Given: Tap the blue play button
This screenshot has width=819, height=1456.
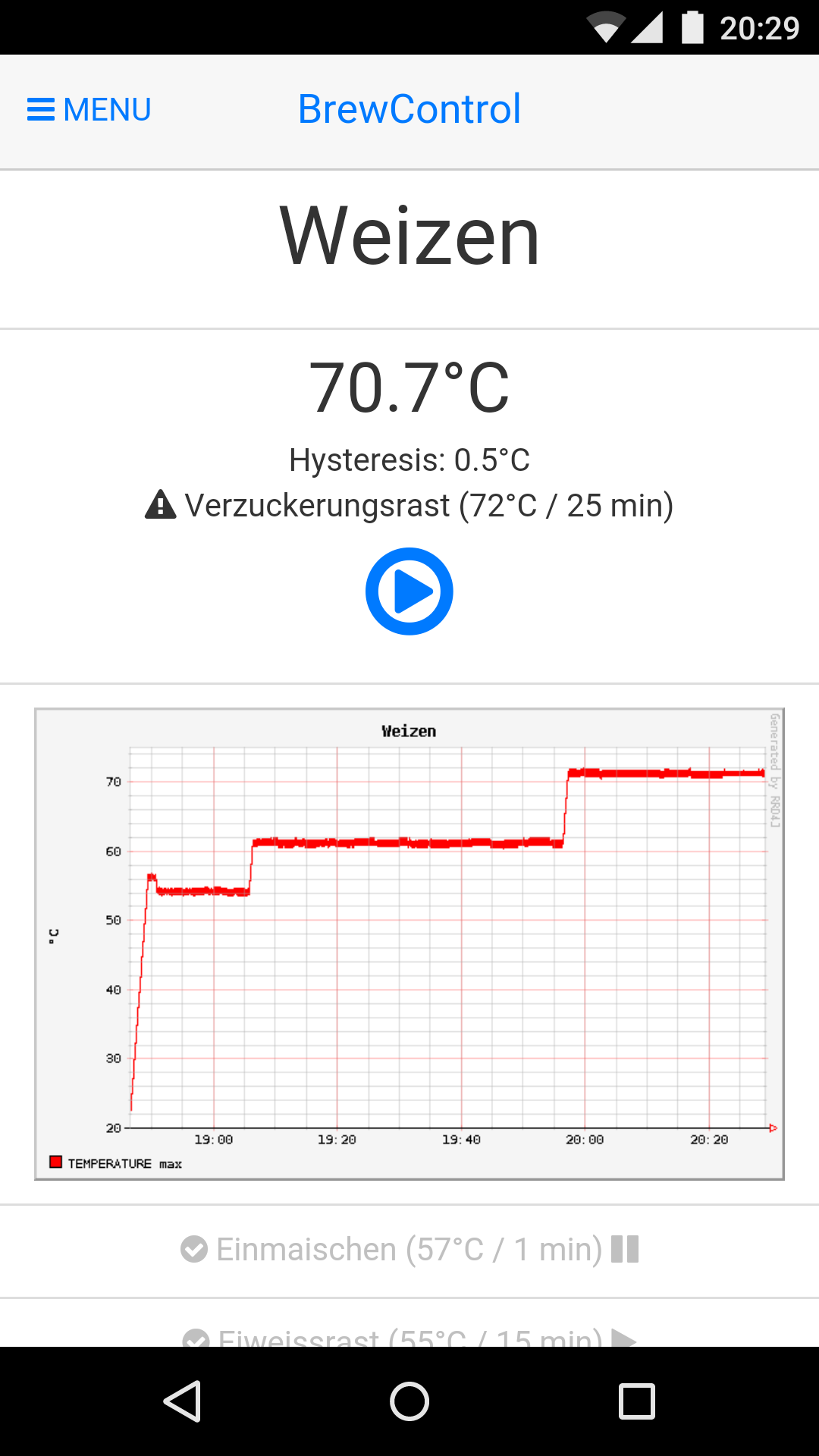Looking at the screenshot, I should pyautogui.click(x=409, y=591).
